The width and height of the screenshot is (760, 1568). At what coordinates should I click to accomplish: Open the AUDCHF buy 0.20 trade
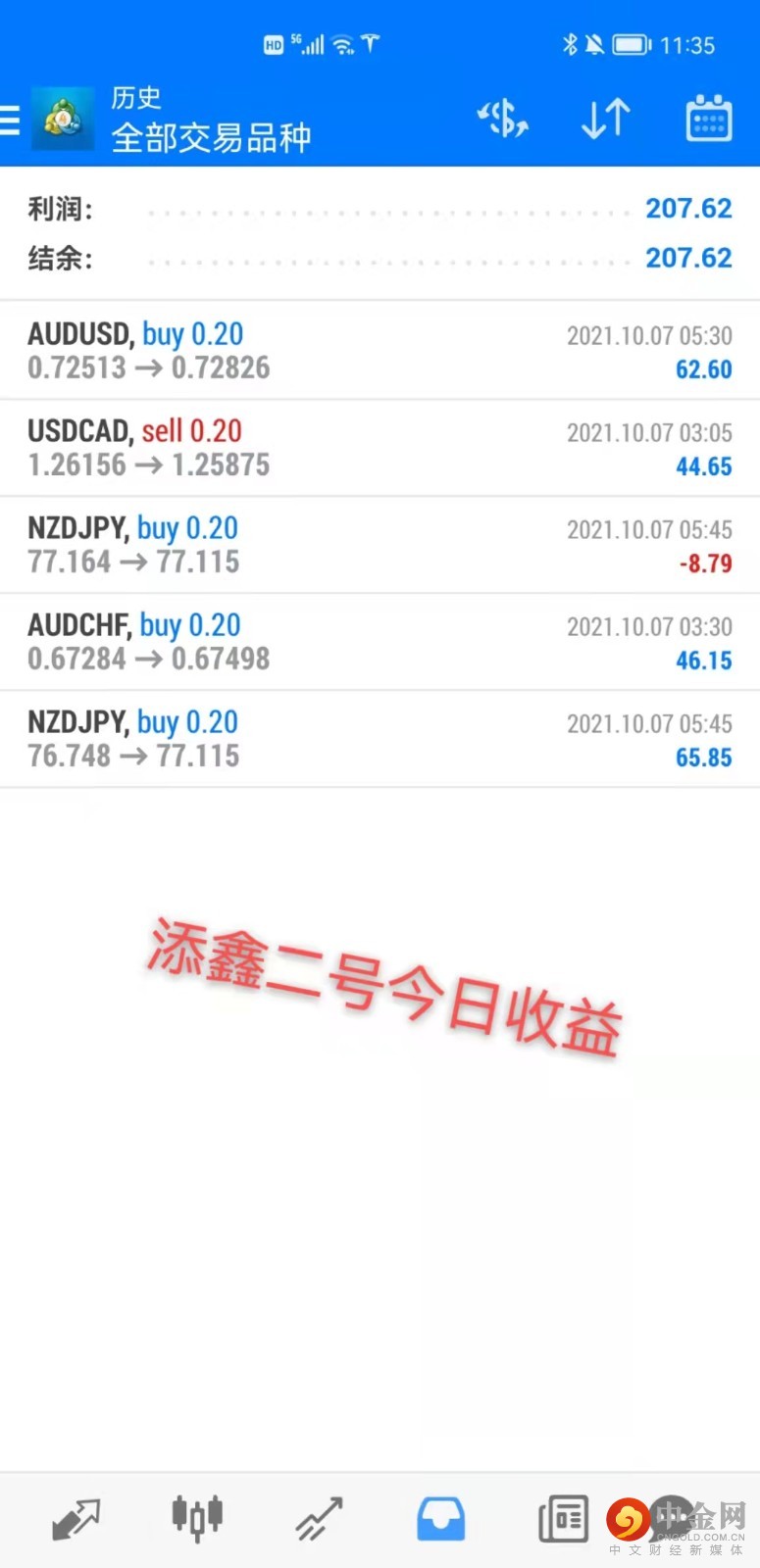pos(380,642)
